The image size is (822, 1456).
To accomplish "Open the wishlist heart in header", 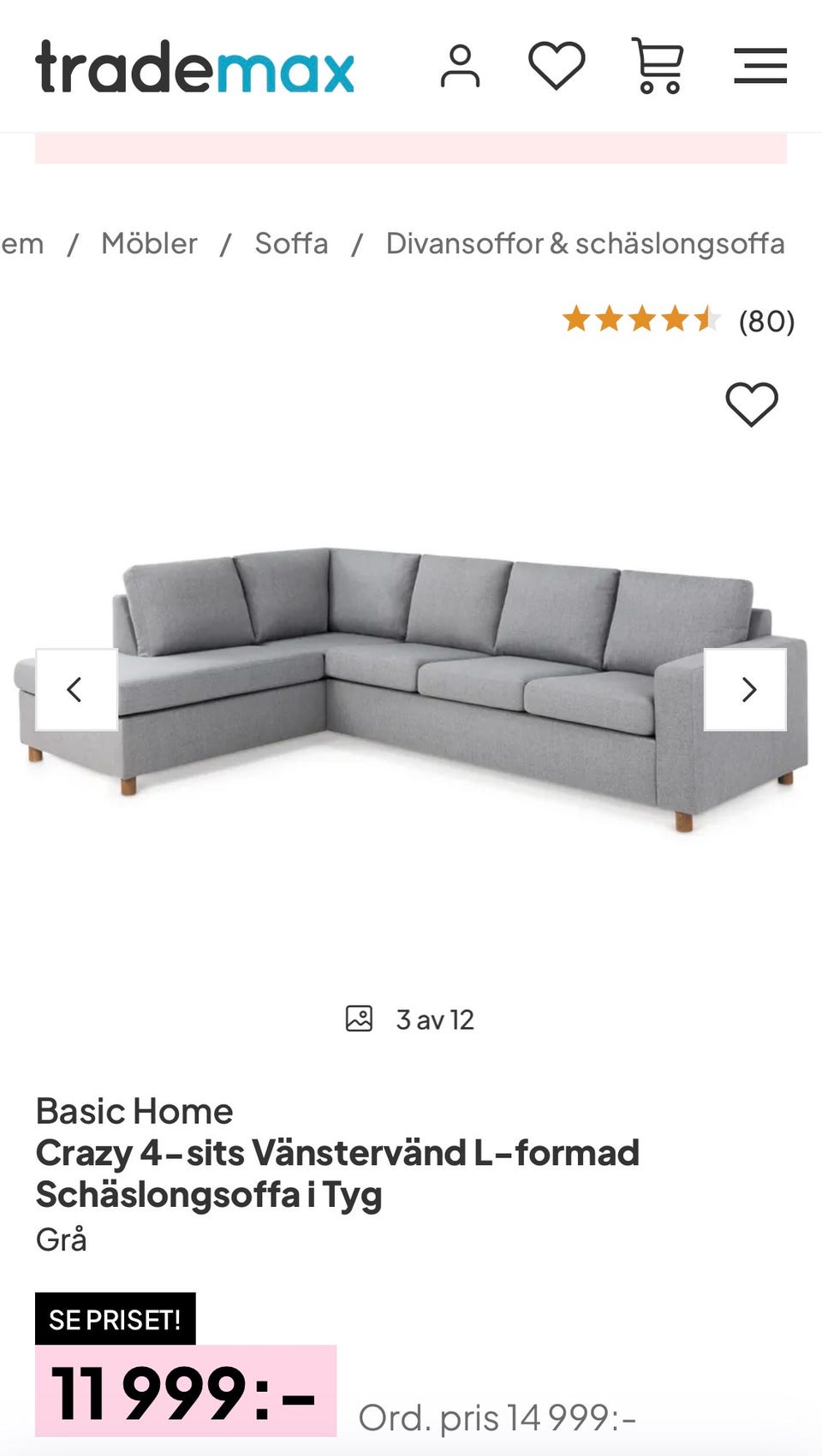I will pos(557,66).
